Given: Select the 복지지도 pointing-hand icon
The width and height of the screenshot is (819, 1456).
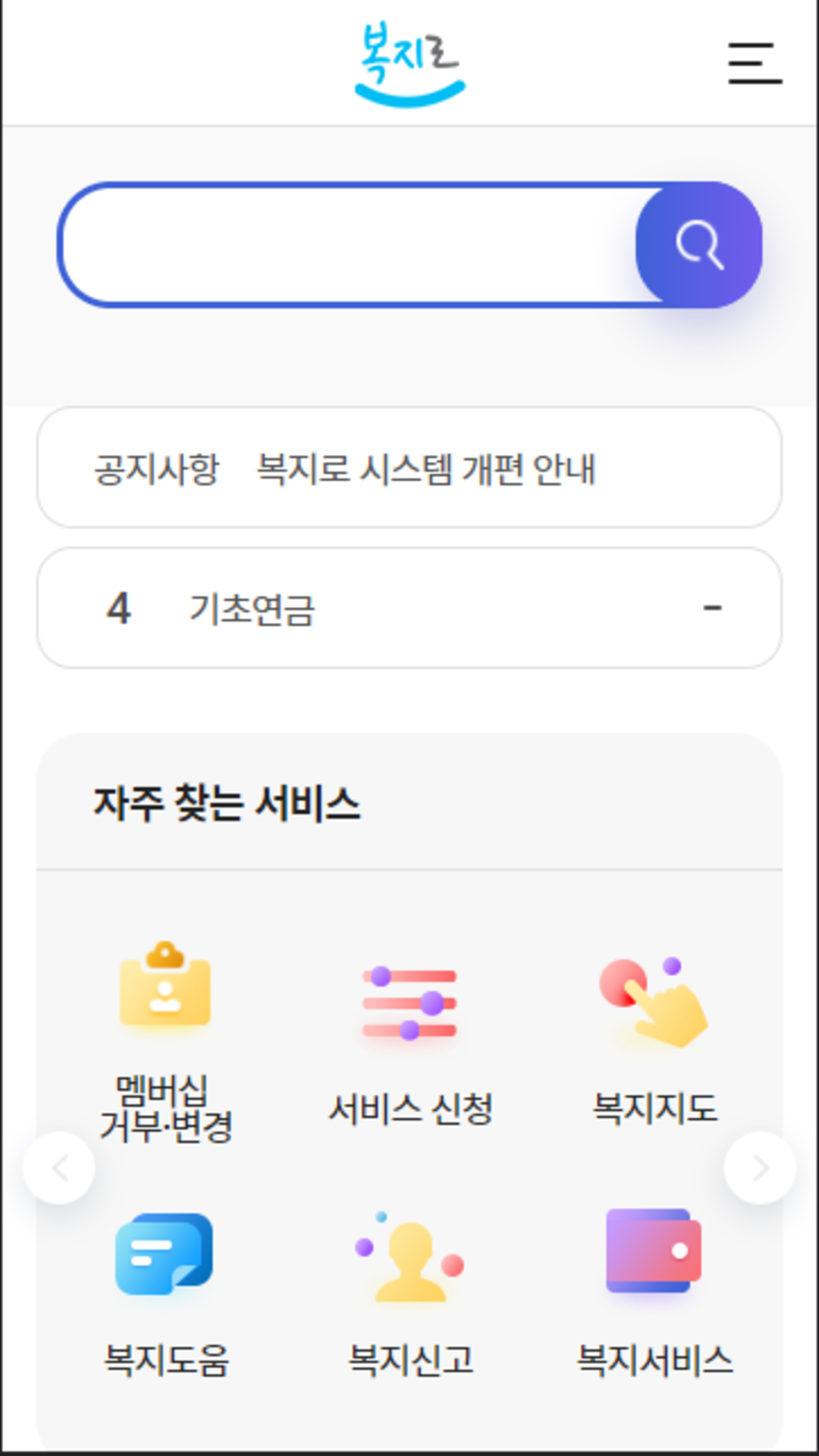Looking at the screenshot, I should [654, 1001].
